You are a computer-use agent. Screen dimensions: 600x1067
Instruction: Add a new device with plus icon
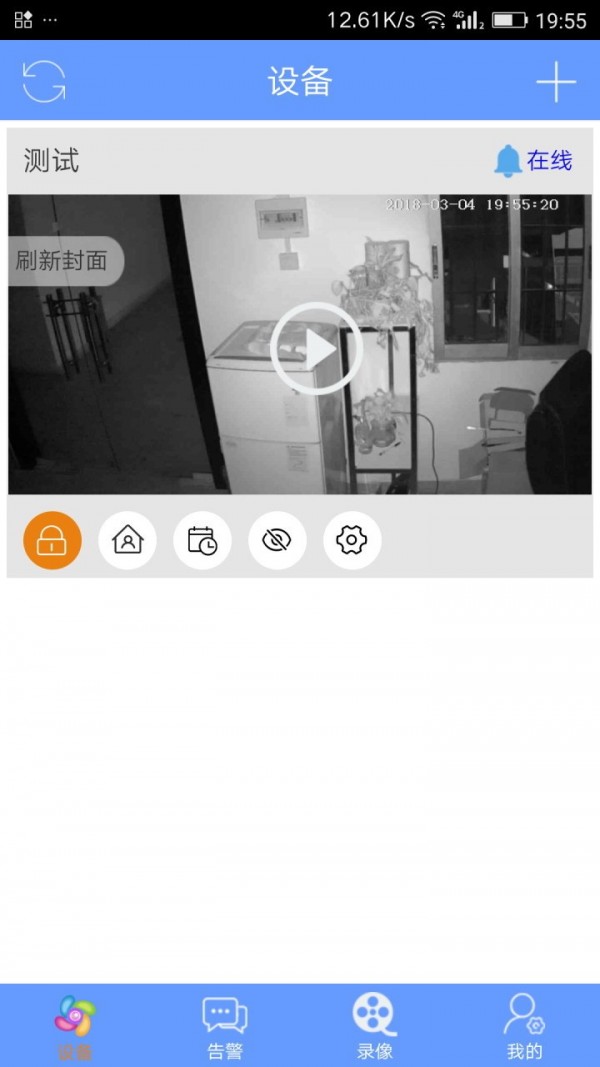point(556,81)
